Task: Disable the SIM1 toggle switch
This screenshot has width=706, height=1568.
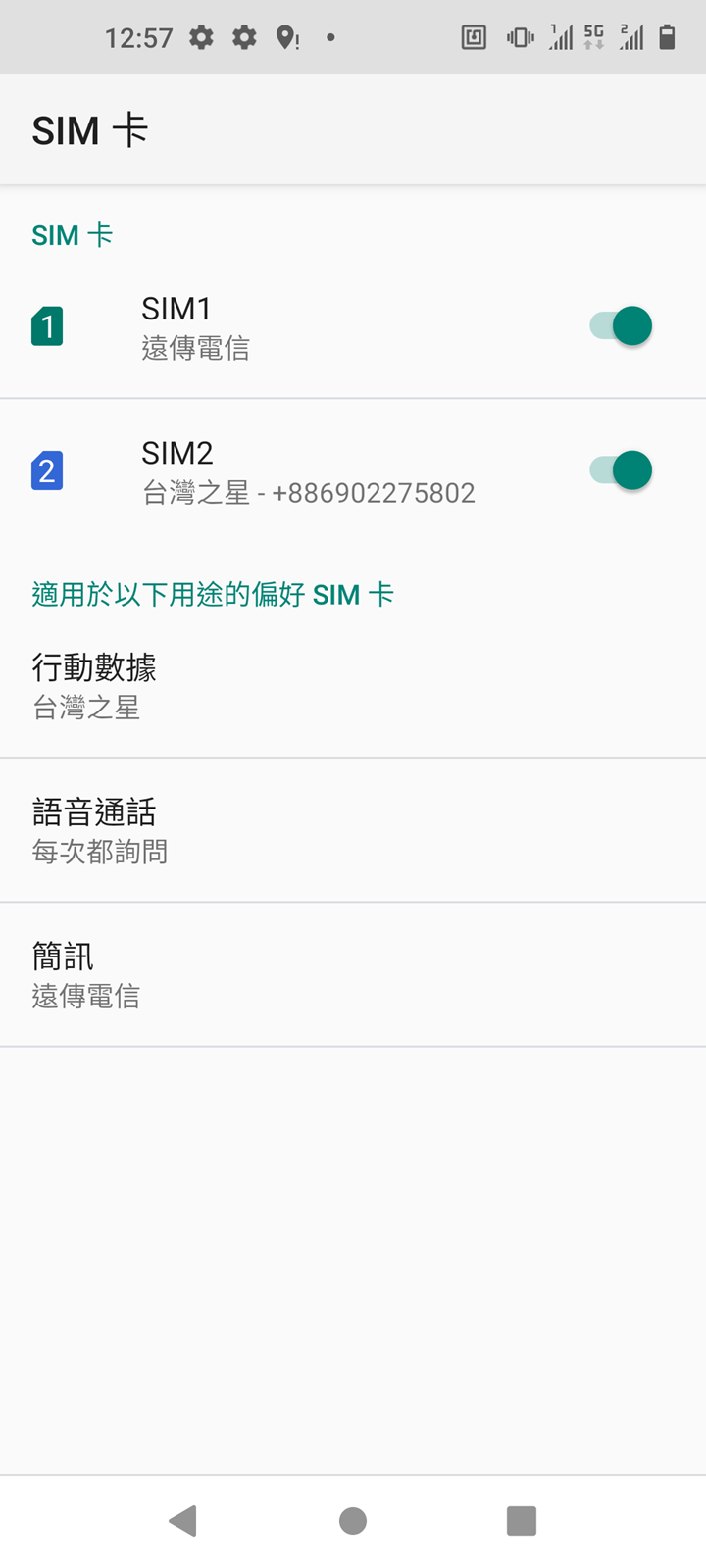Action: click(x=621, y=326)
